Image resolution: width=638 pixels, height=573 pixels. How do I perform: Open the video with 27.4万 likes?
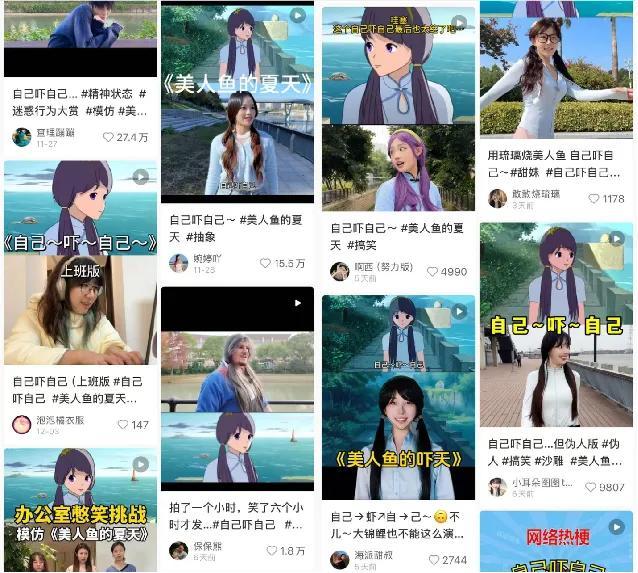click(x=80, y=38)
